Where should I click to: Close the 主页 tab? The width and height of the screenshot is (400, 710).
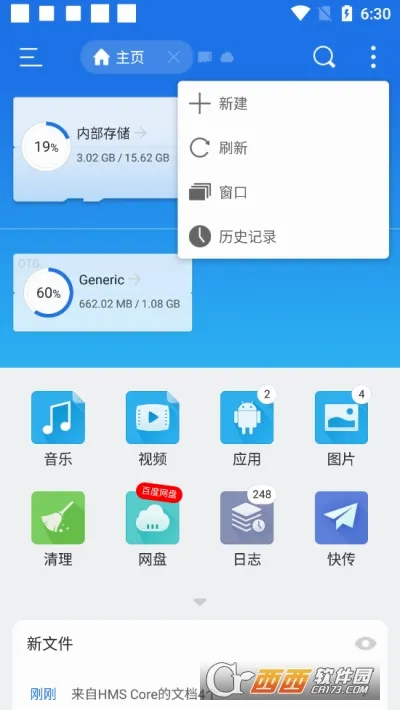[173, 58]
